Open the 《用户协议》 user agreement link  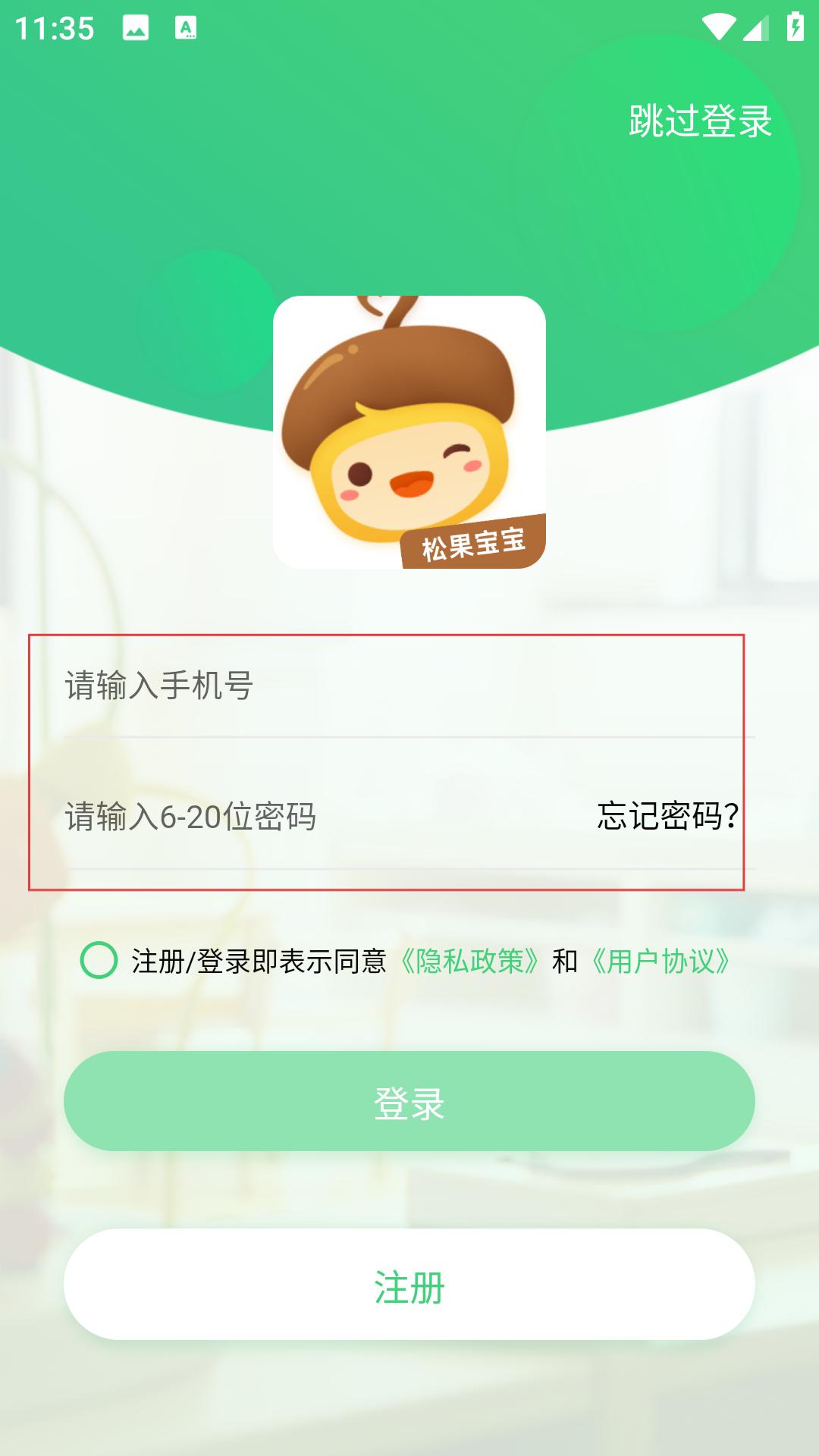click(x=661, y=962)
